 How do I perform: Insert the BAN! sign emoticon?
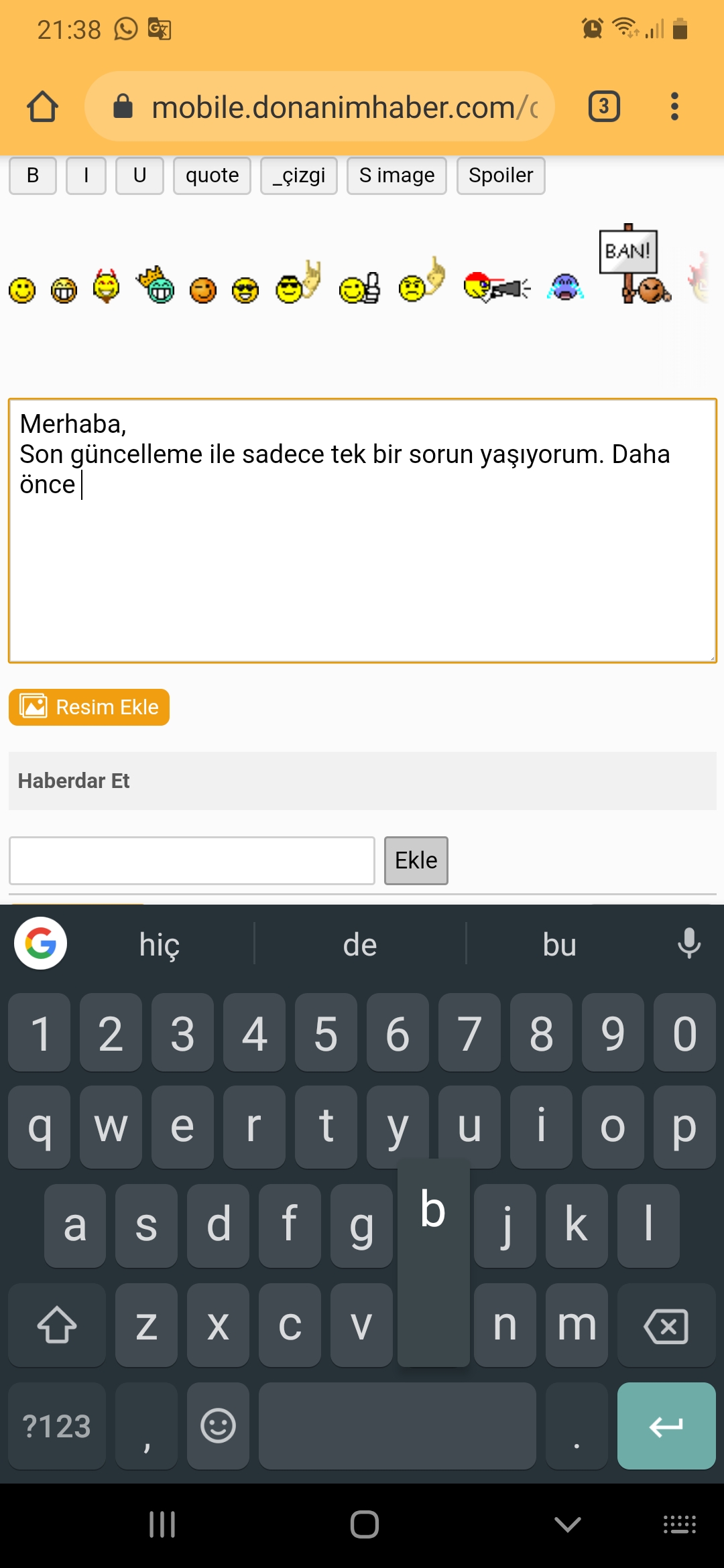[636, 264]
